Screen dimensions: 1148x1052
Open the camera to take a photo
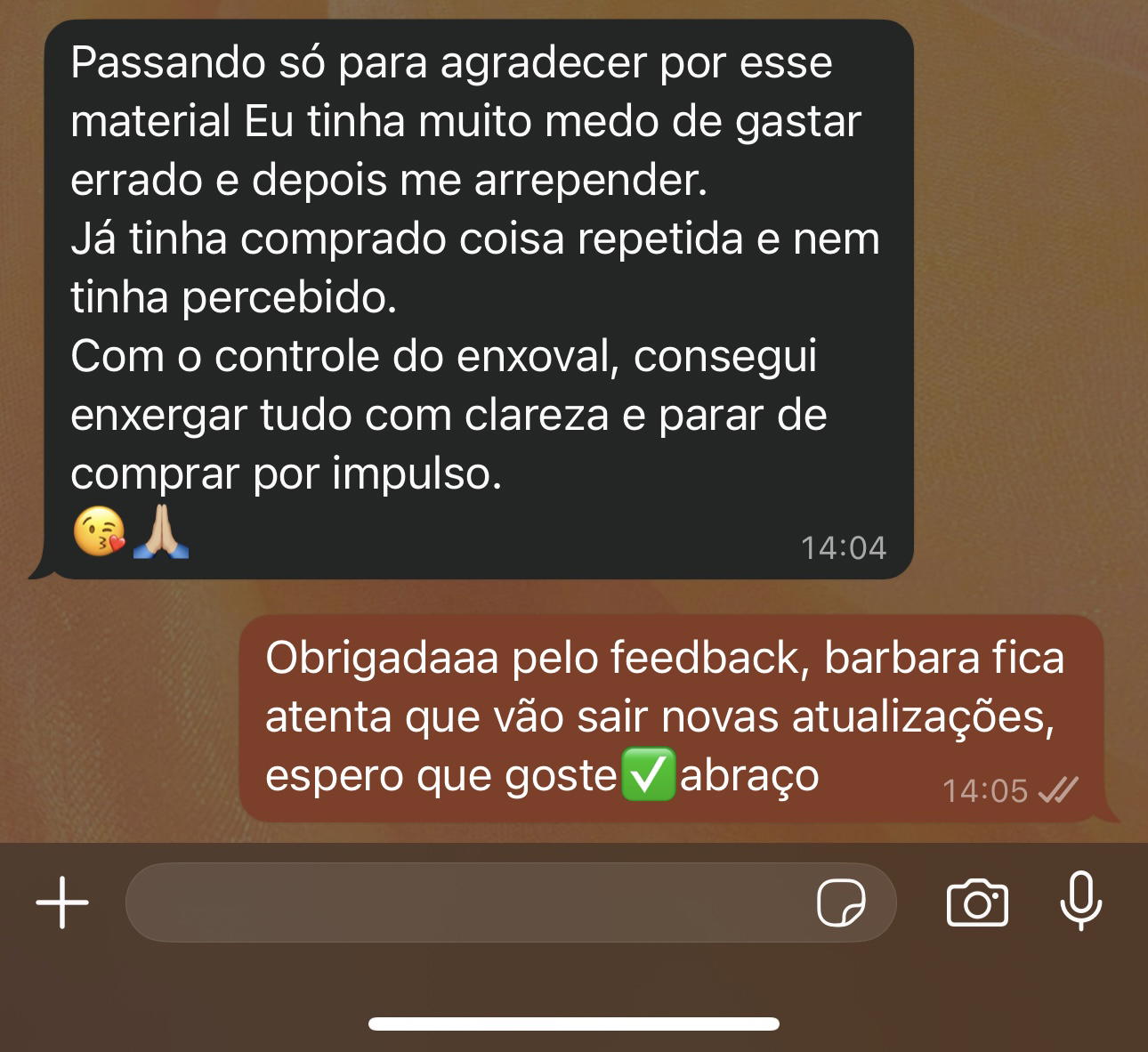(x=977, y=902)
